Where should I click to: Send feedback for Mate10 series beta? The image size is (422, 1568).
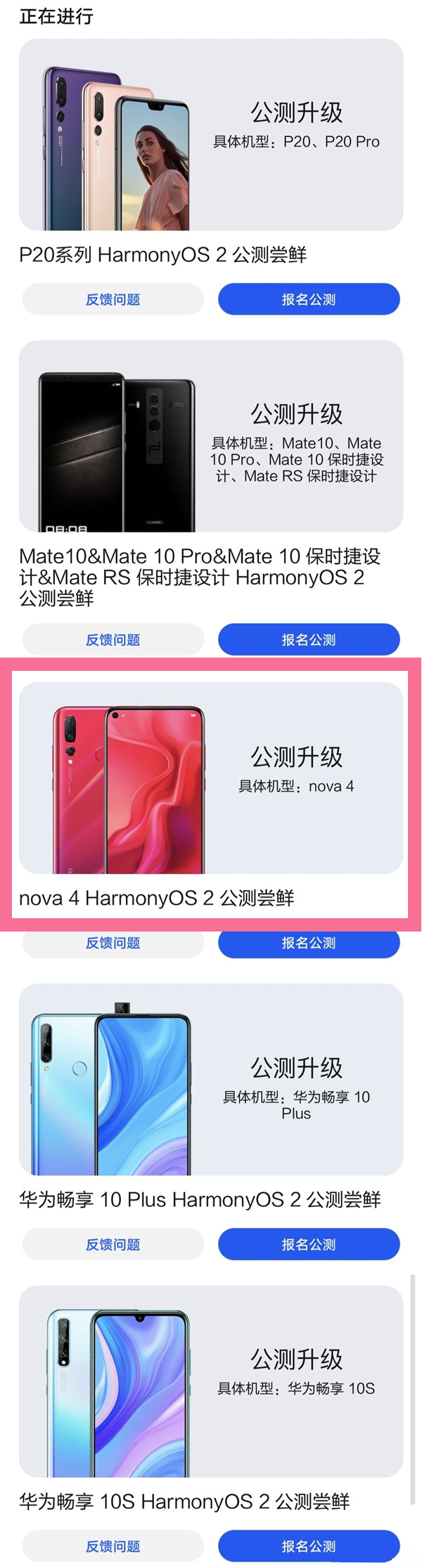(113, 639)
